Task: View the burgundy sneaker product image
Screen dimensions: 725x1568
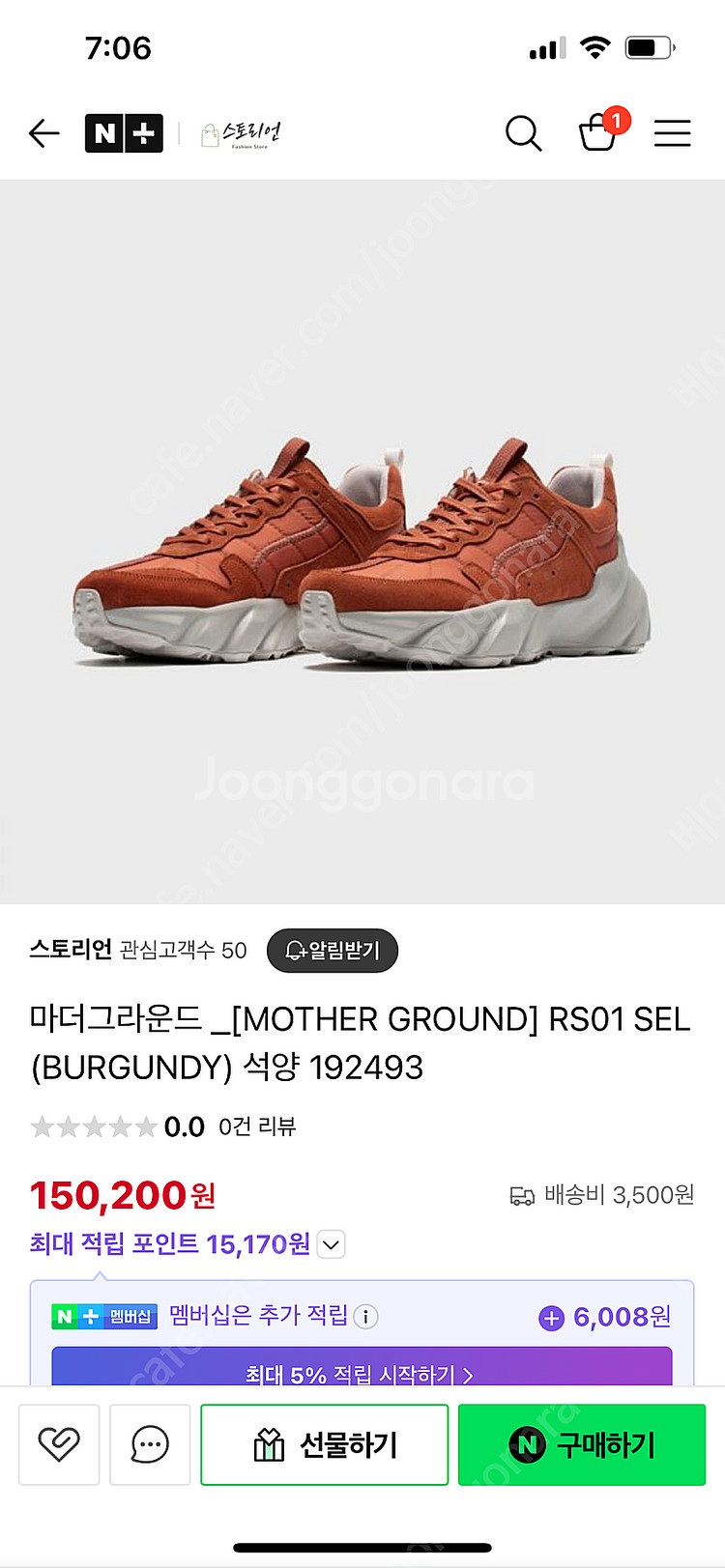Action: (x=362, y=551)
